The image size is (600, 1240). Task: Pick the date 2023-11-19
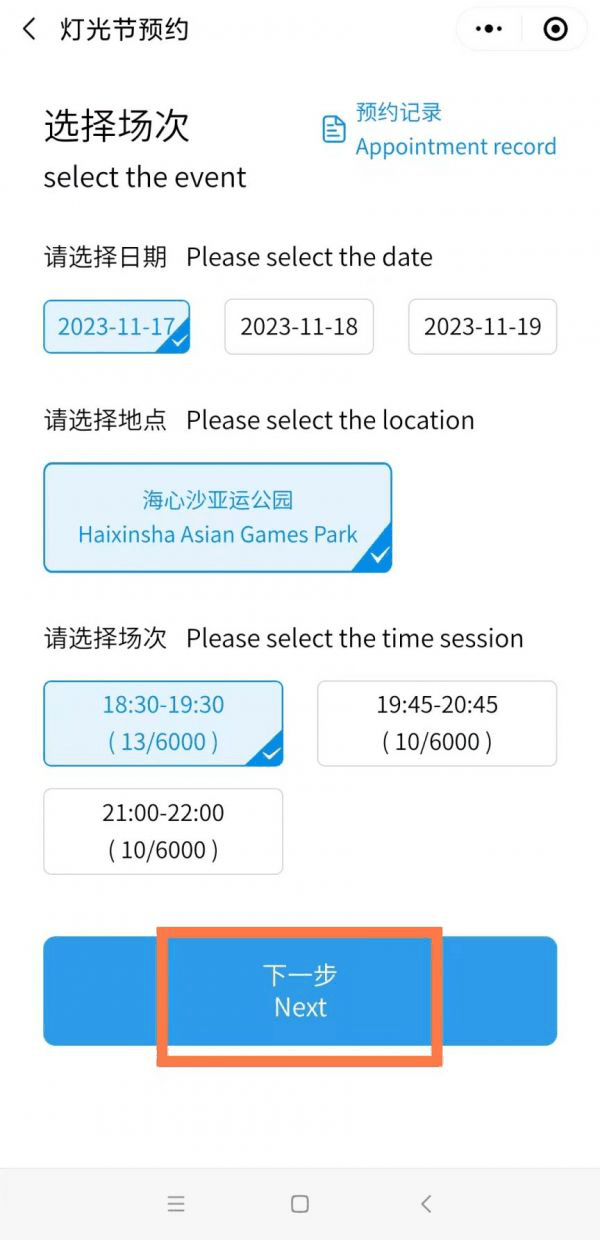coord(482,326)
